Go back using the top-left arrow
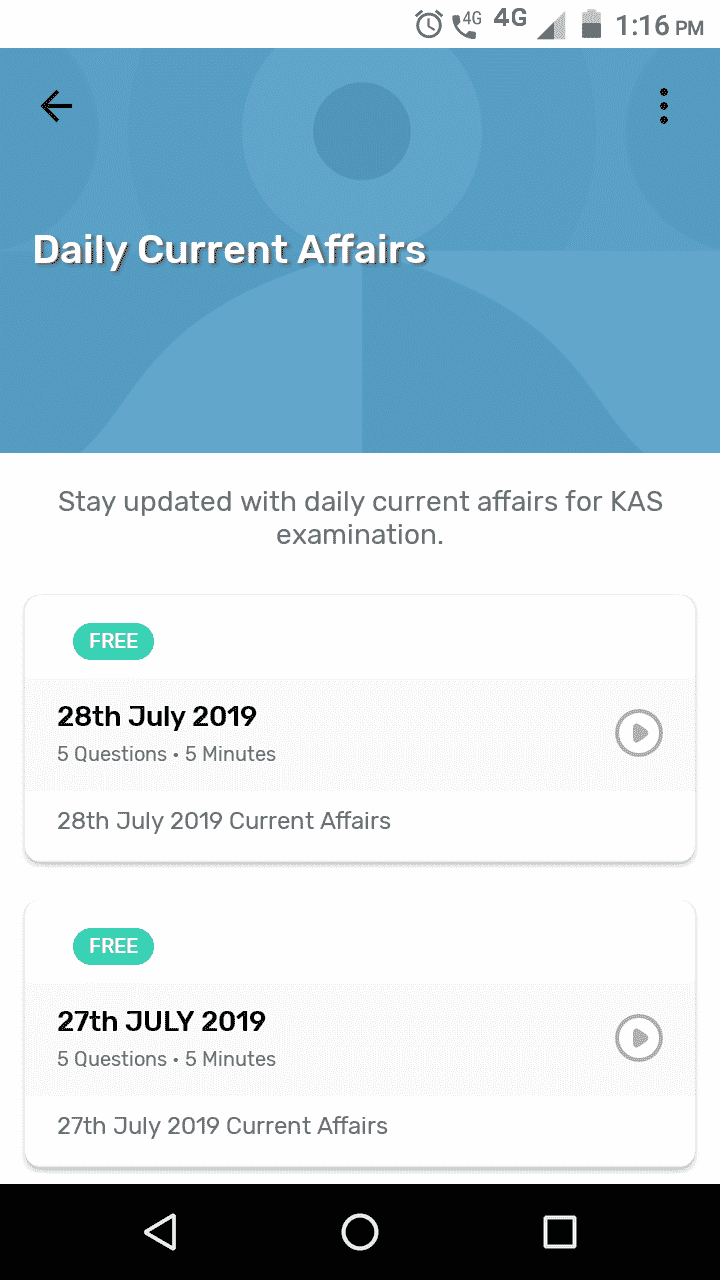The image size is (720, 1280). 56,106
